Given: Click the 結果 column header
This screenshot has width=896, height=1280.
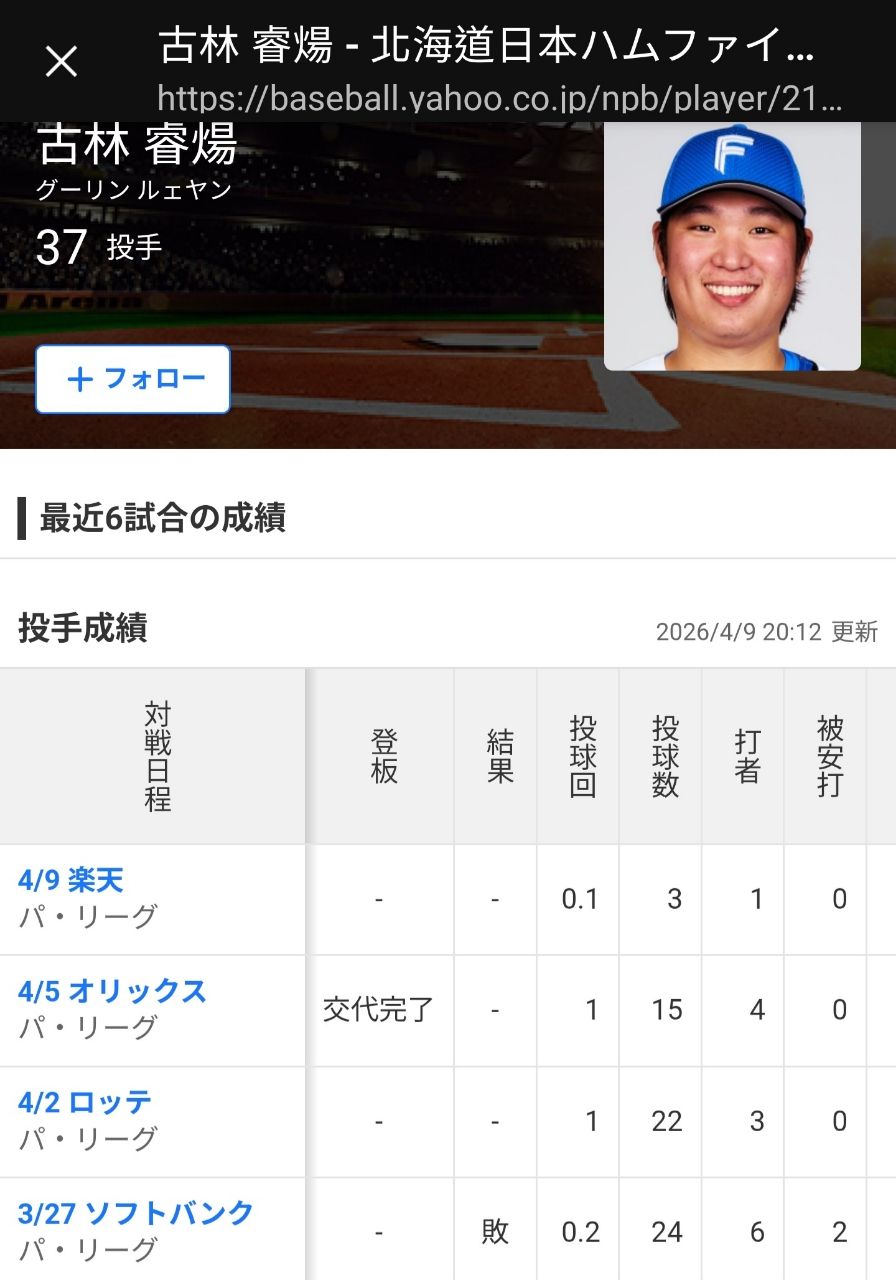Looking at the screenshot, I should pyautogui.click(x=497, y=755).
